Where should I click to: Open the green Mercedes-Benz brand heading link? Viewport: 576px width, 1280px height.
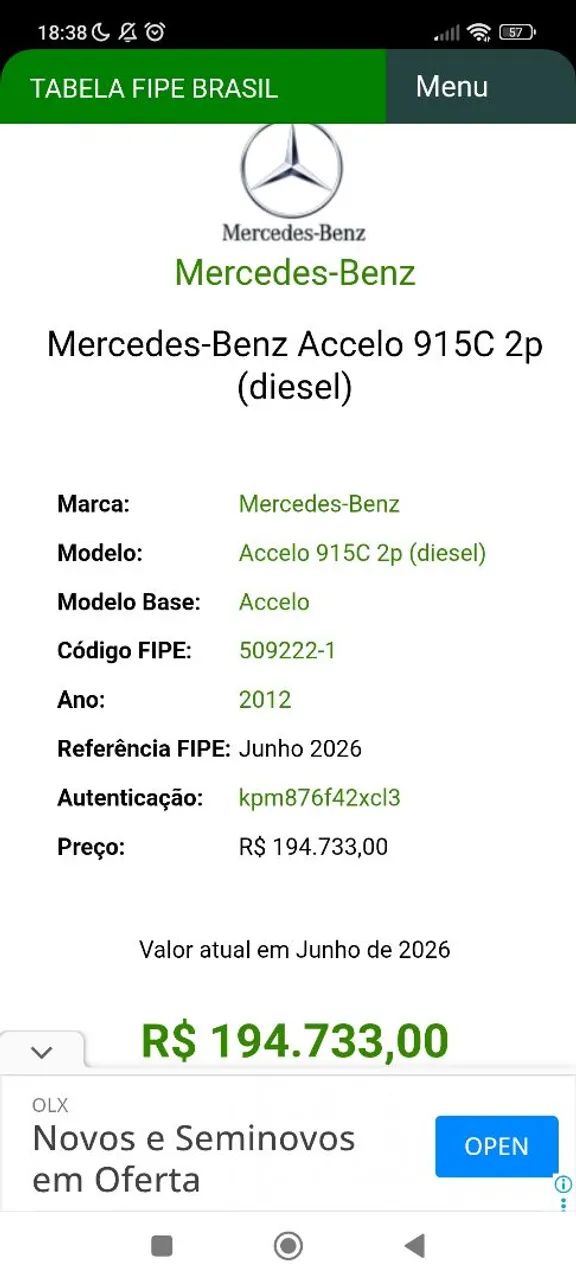295,273
